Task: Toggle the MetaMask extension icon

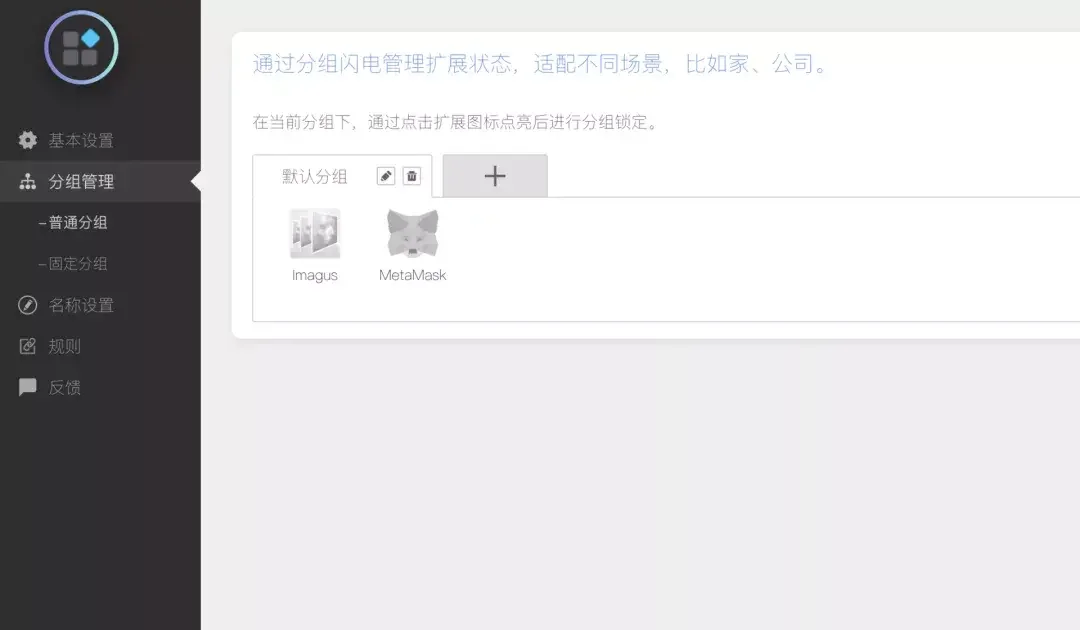Action: click(x=412, y=235)
